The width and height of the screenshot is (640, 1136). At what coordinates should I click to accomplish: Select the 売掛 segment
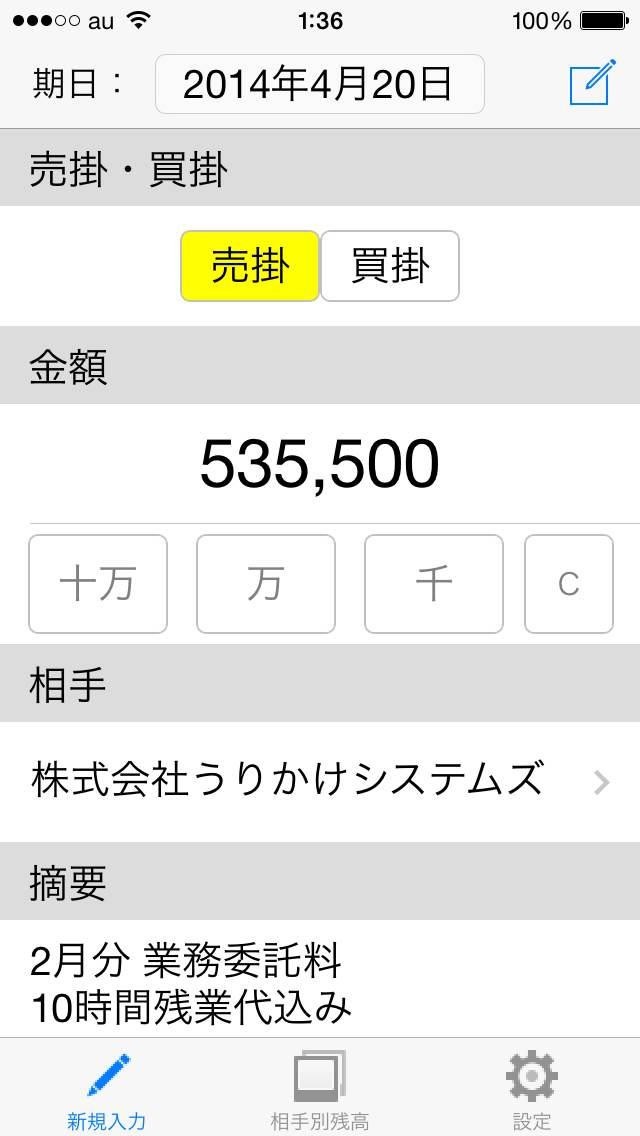pyautogui.click(x=250, y=266)
